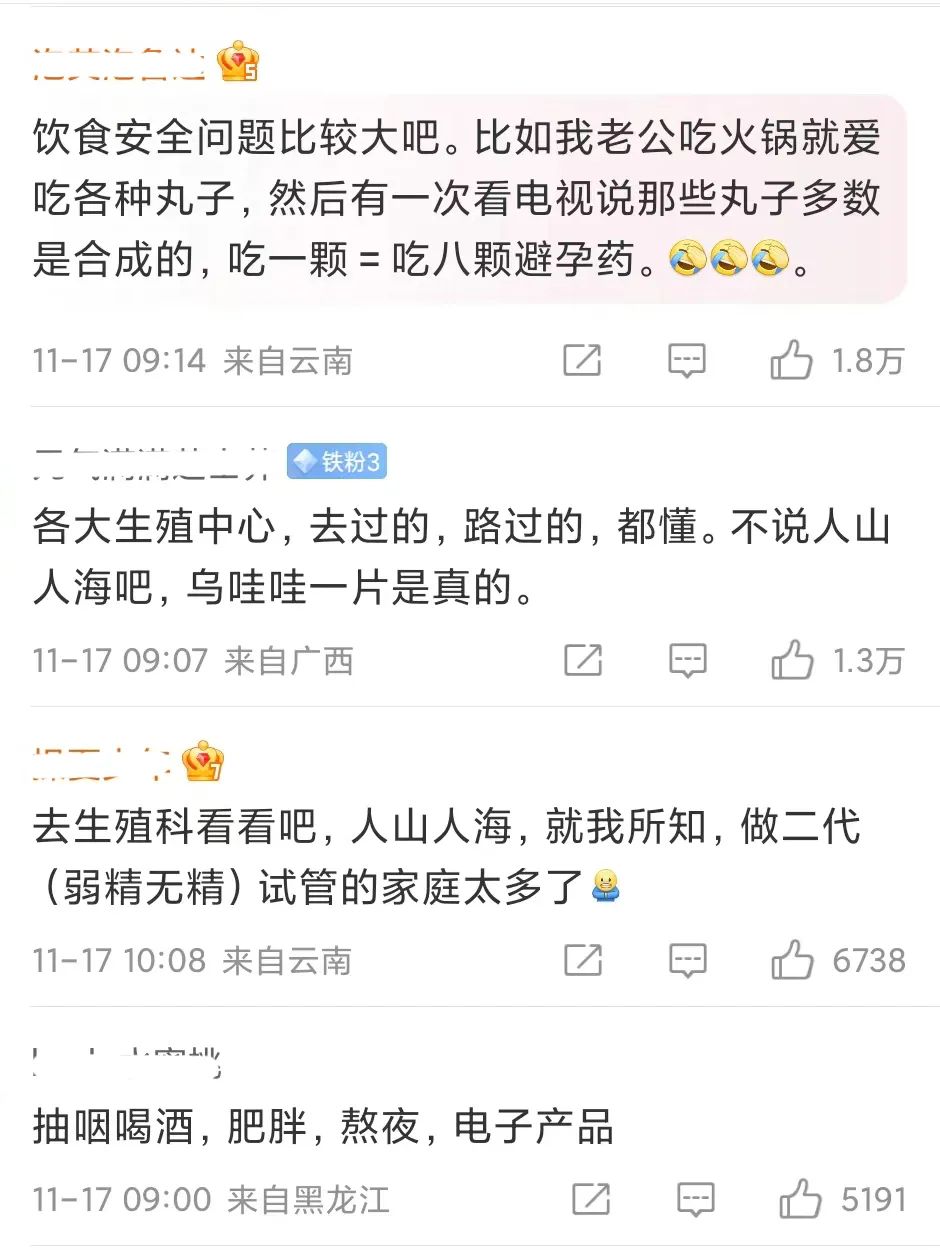This screenshot has height=1250, width=940.
Task: Open the reply icon on the first comment
Action: 687,360
